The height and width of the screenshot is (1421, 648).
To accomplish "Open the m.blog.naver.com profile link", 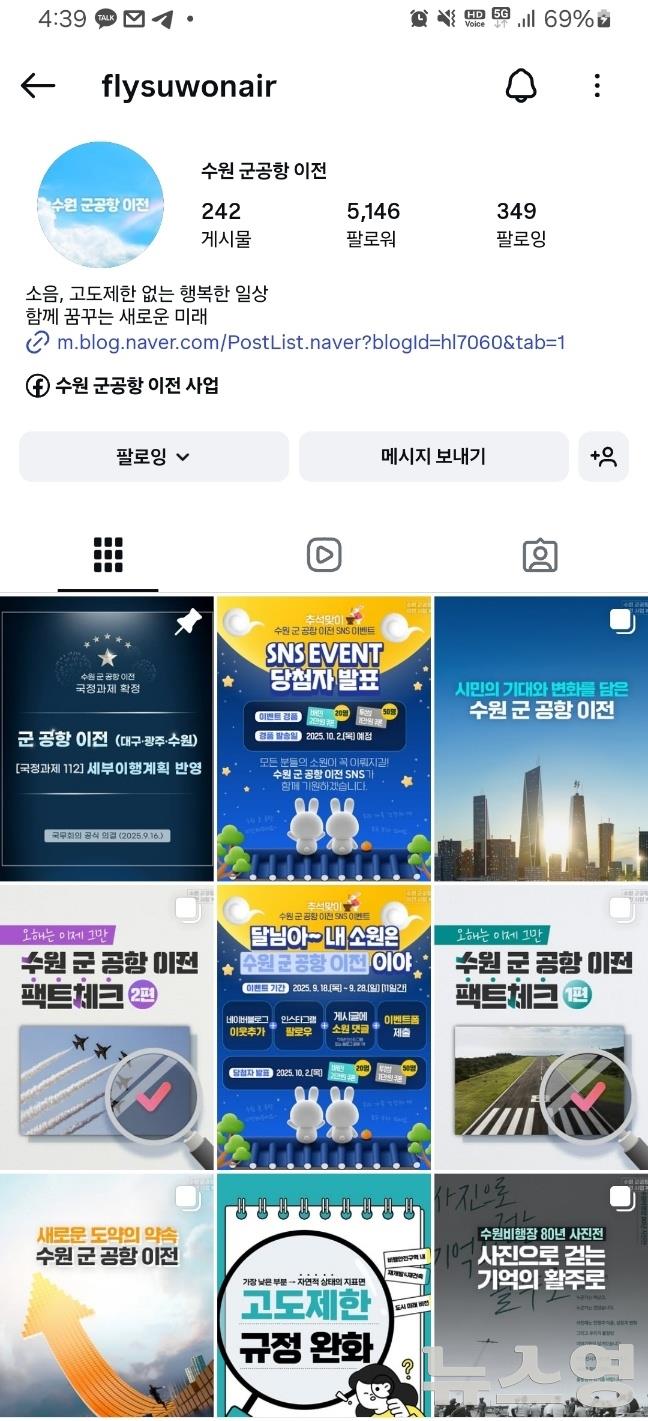I will (x=310, y=342).
